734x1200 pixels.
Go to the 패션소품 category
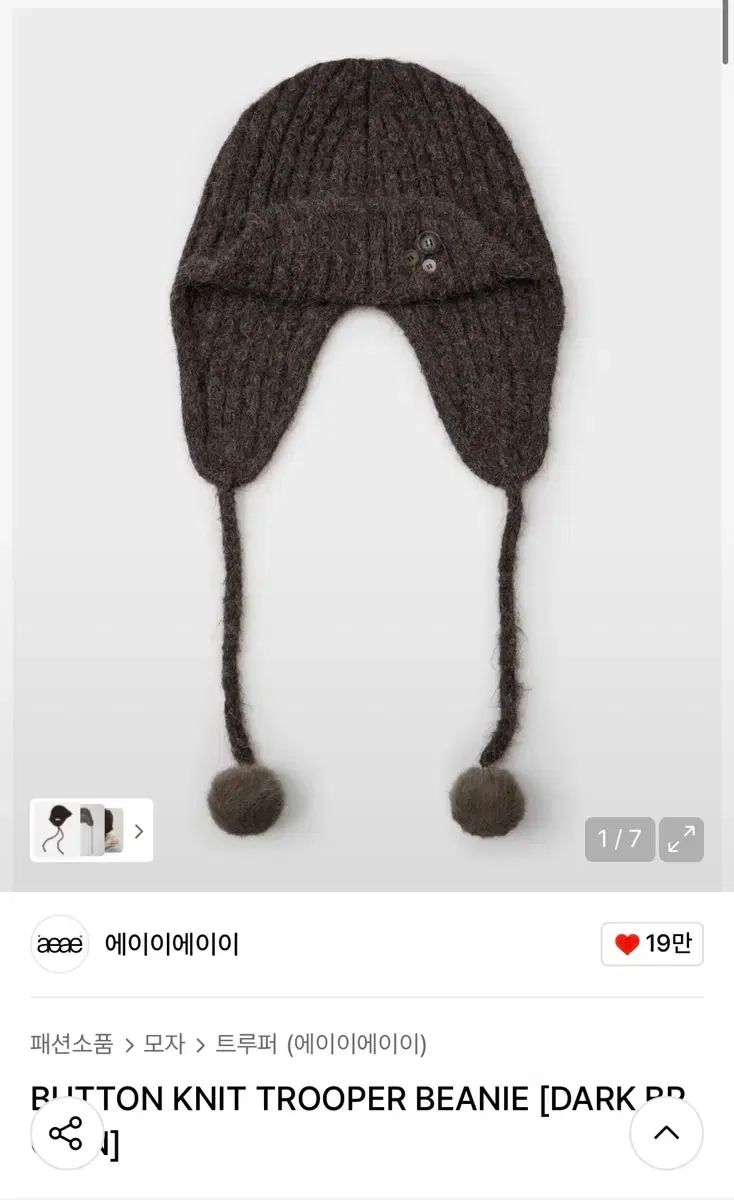point(72,1044)
